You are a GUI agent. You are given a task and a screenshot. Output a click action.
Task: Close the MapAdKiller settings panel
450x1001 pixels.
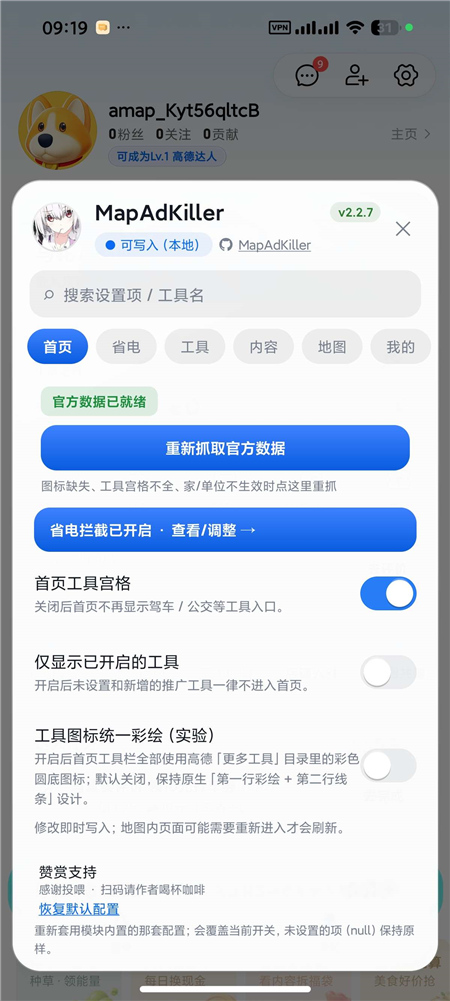click(403, 229)
